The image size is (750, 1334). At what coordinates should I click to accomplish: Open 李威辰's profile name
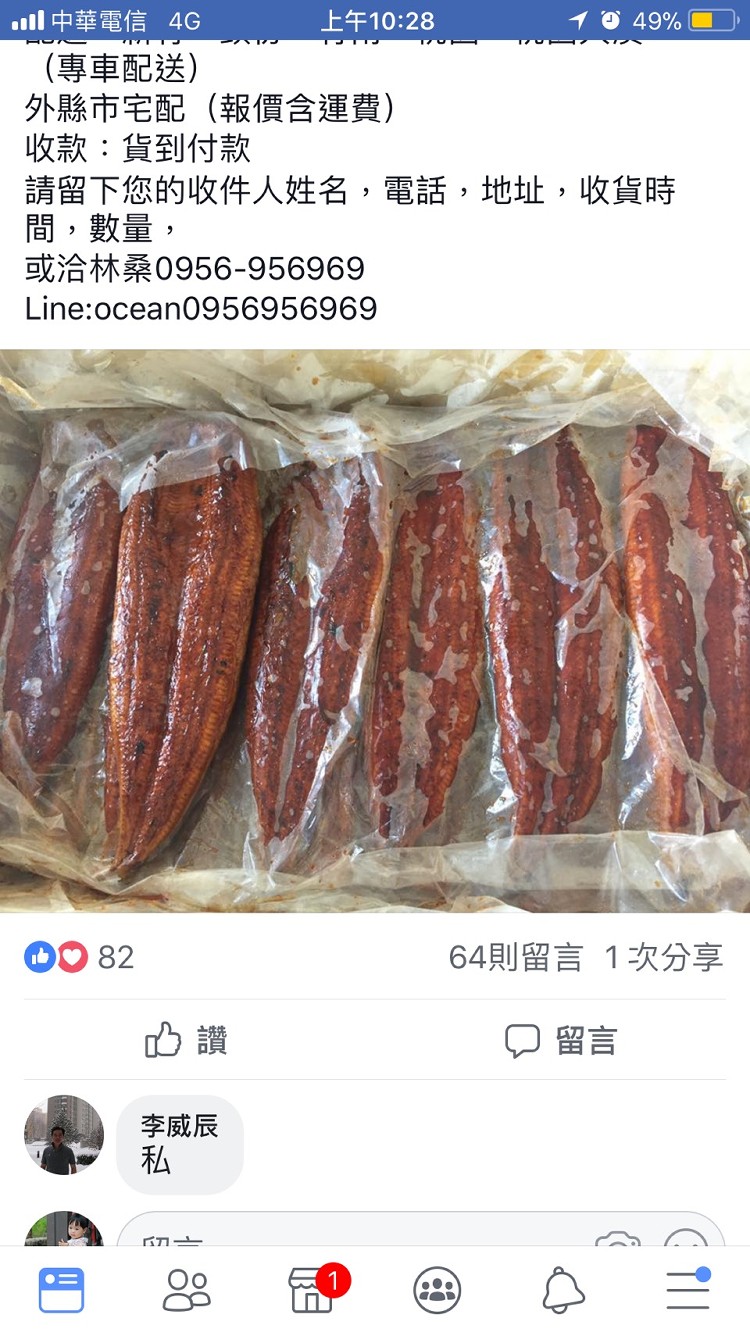179,1126
